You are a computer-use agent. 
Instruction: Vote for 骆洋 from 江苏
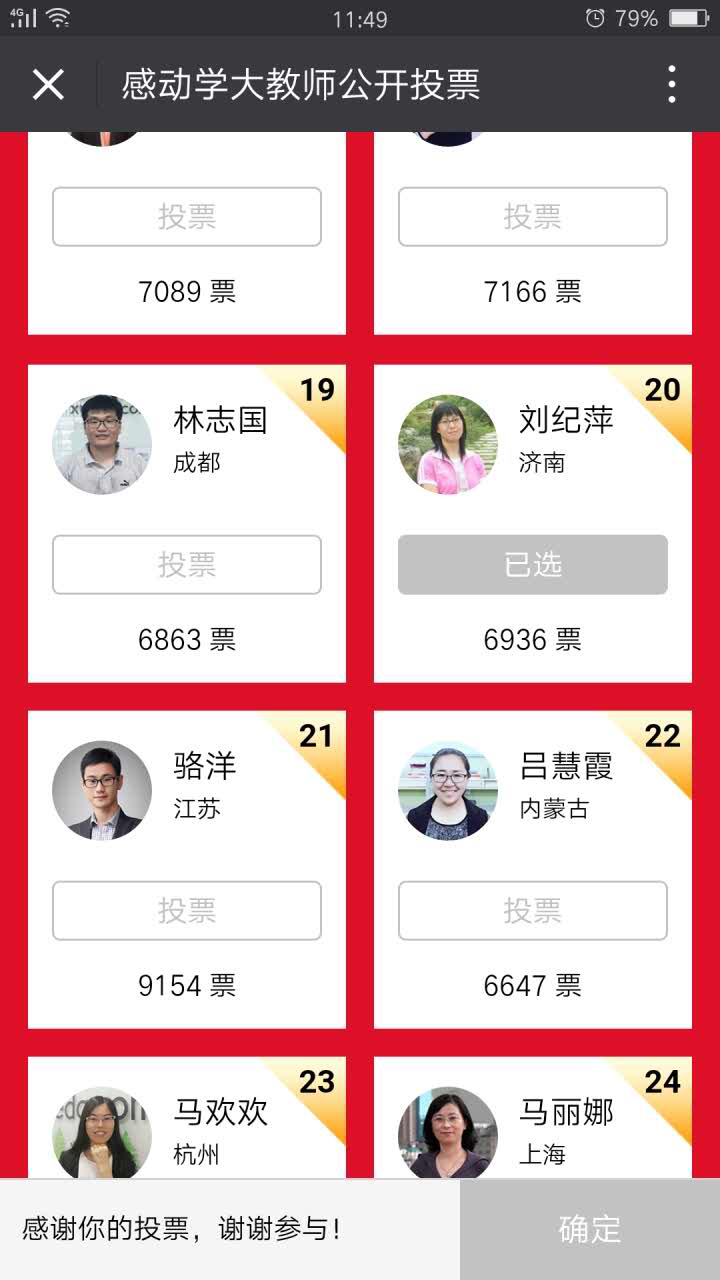click(x=187, y=911)
